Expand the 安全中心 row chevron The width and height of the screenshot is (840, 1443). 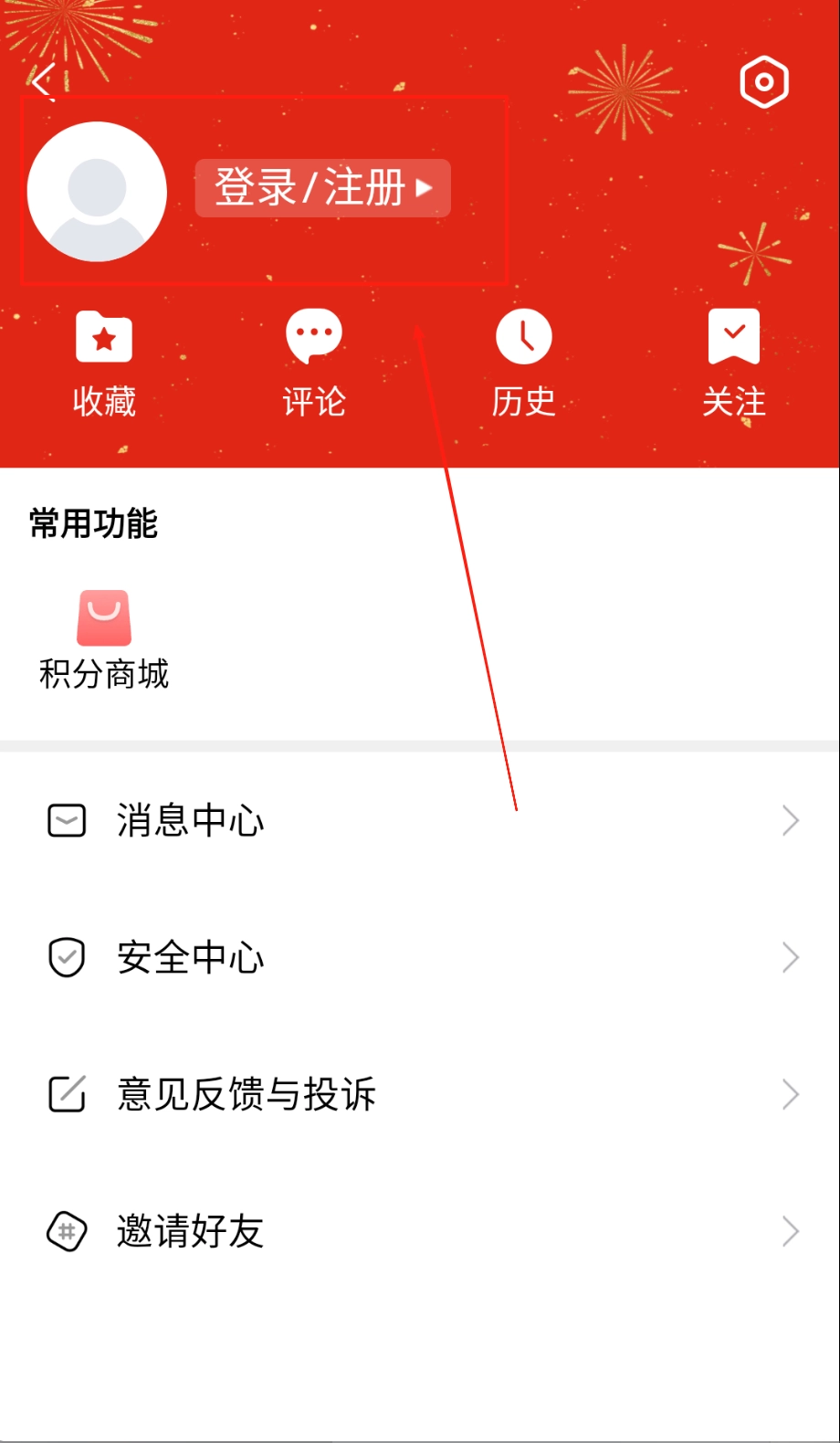click(x=790, y=957)
